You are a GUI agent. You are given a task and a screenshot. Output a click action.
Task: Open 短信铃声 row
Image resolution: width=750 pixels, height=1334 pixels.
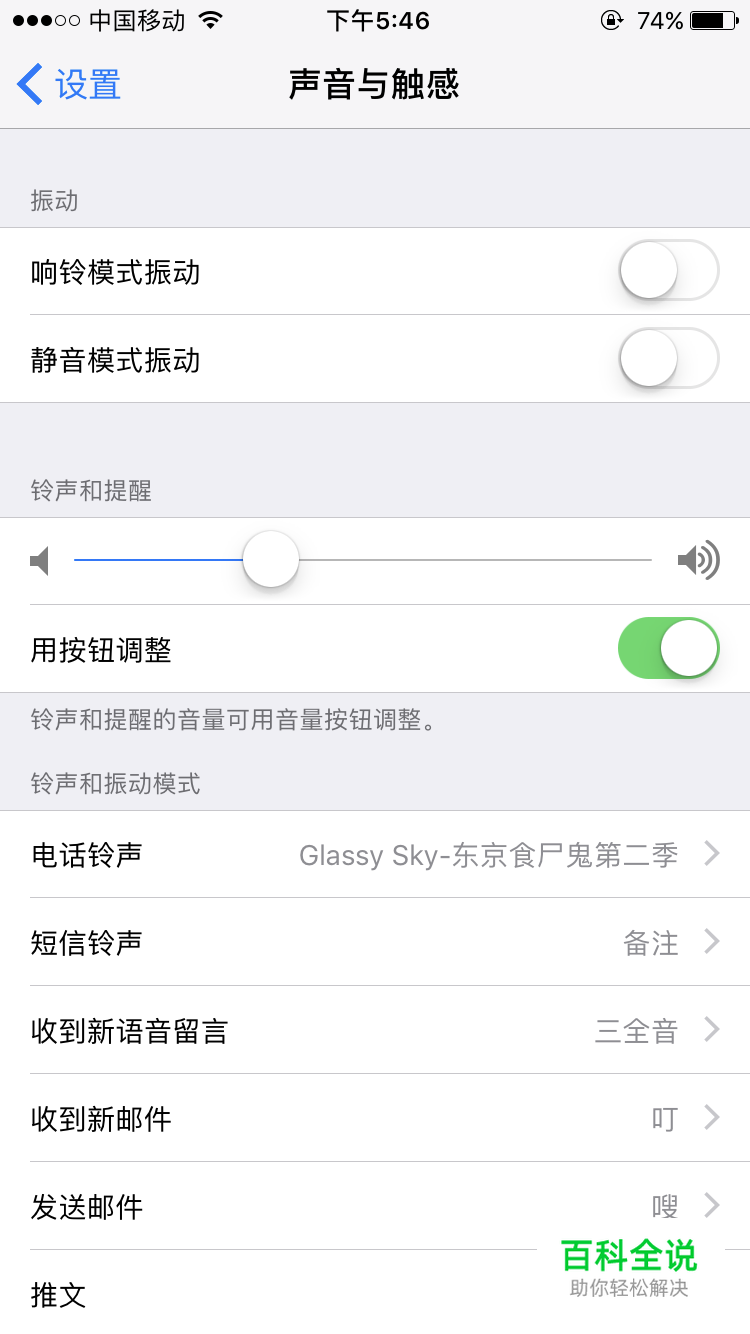[x=375, y=942]
